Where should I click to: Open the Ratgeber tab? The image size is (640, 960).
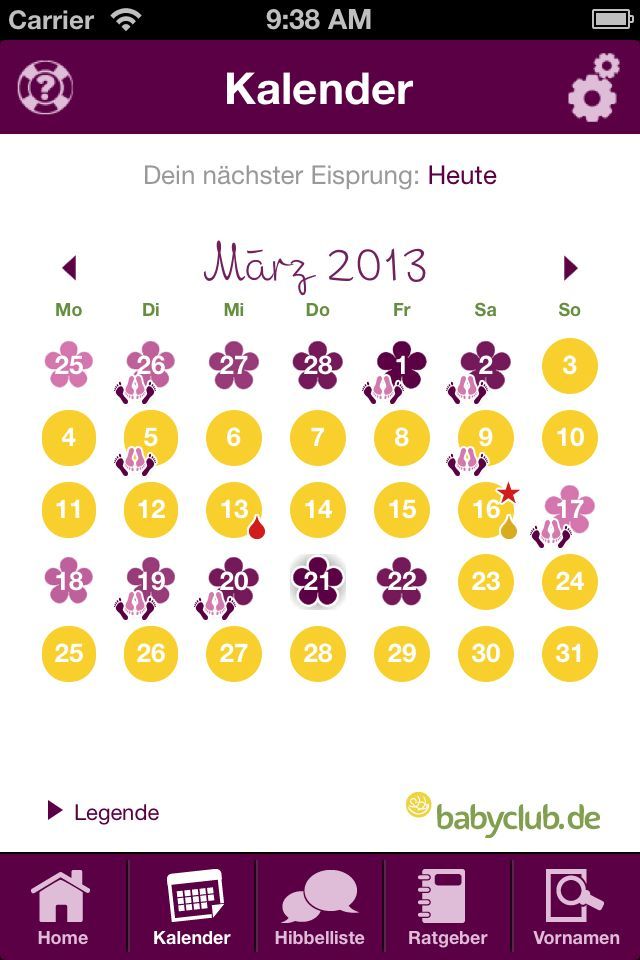click(x=448, y=908)
